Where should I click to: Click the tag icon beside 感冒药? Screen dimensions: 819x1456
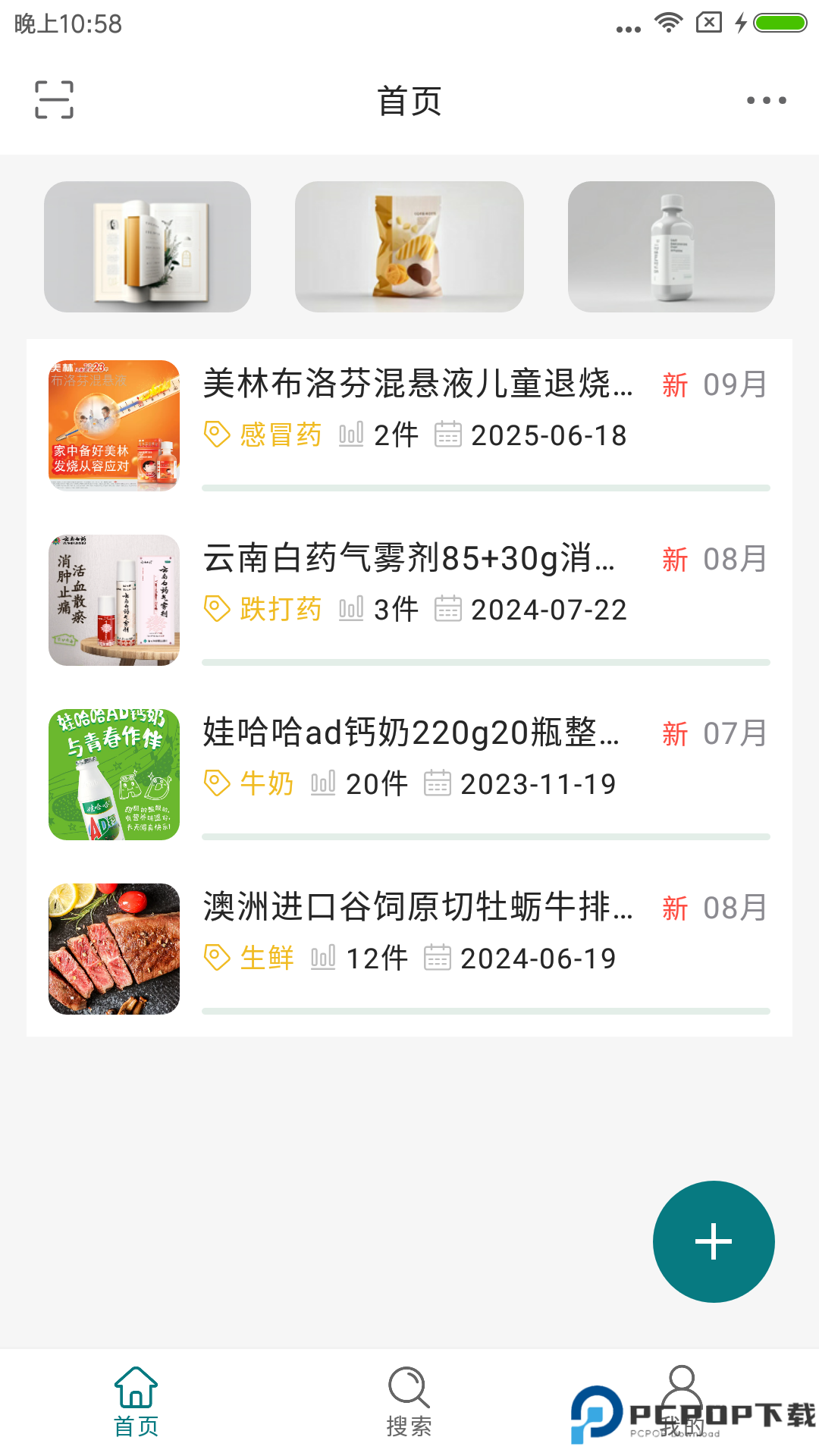(x=215, y=435)
